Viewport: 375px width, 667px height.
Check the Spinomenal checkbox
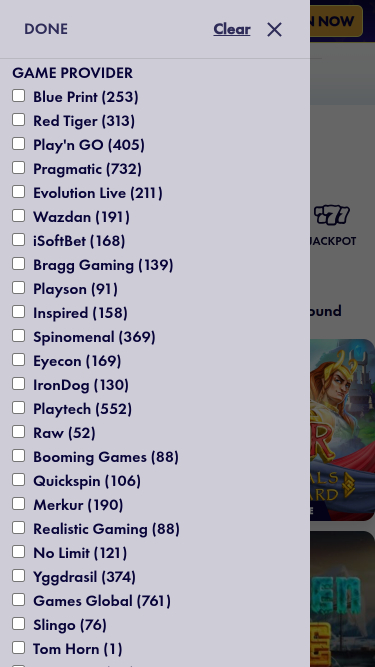tap(19, 336)
